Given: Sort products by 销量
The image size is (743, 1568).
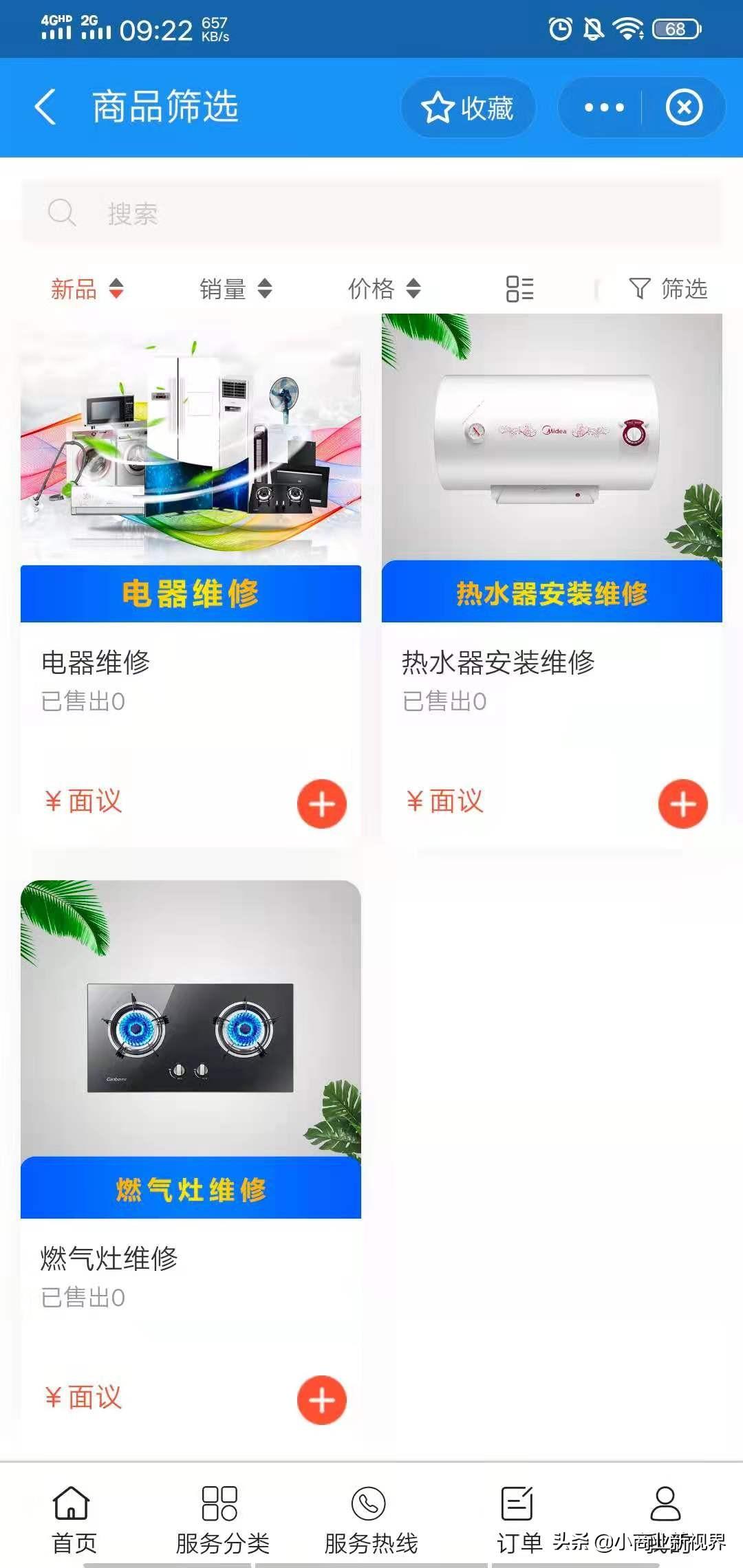Looking at the screenshot, I should pyautogui.click(x=235, y=289).
